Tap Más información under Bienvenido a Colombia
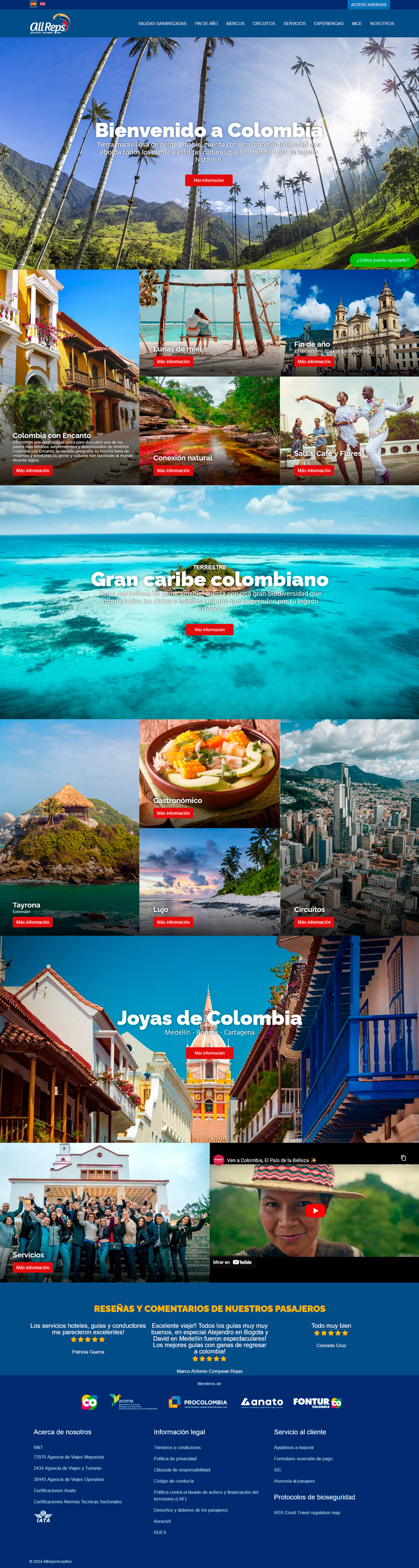Image resolution: width=419 pixels, height=1568 pixels. (x=209, y=180)
